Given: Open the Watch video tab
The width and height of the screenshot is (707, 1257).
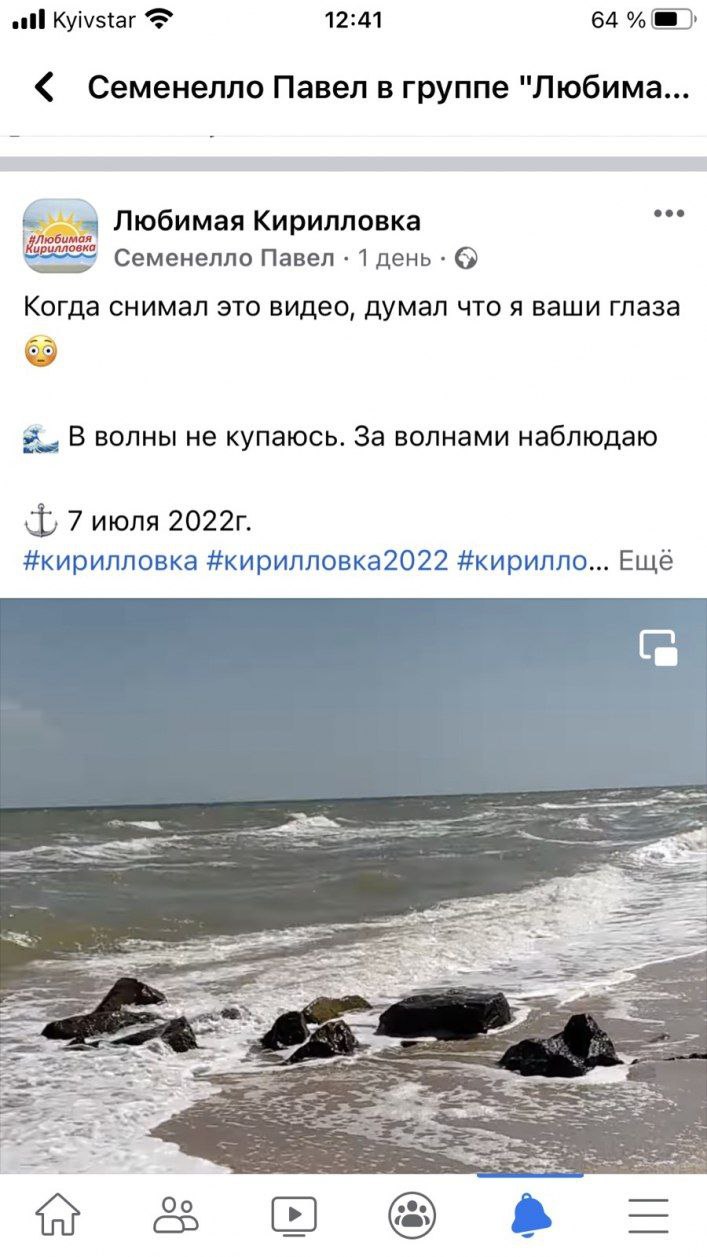Looking at the screenshot, I should coord(294,1215).
